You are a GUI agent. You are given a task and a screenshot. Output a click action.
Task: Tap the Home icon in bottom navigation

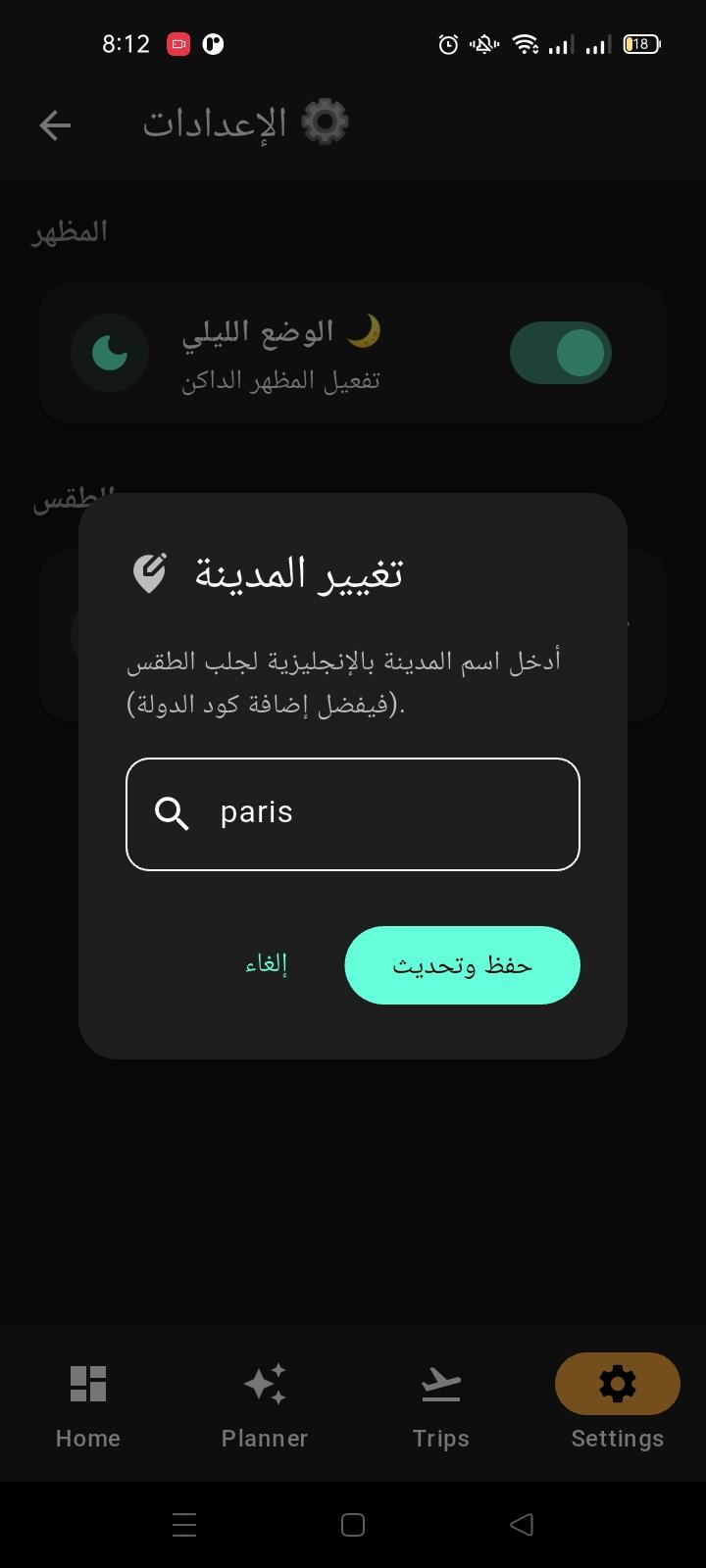pos(87,1383)
